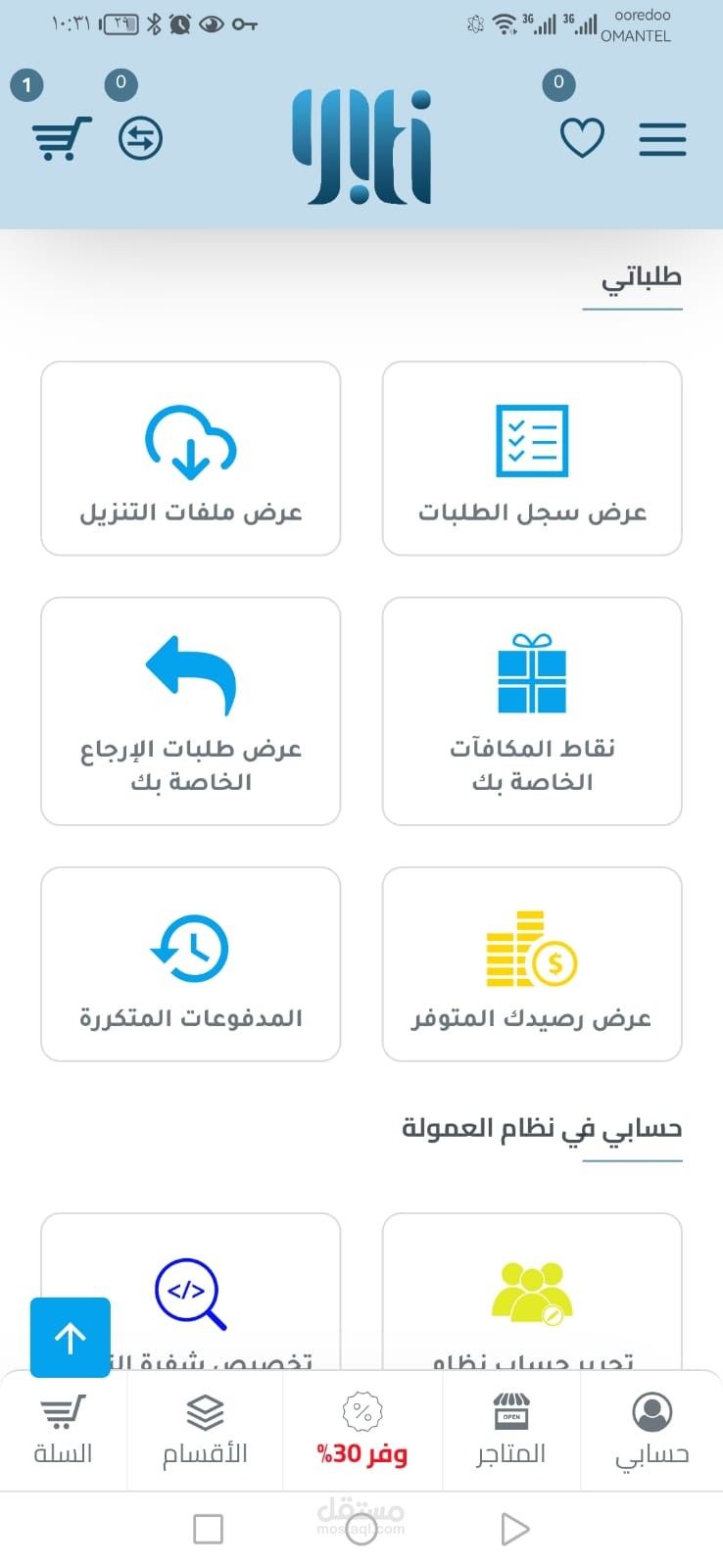Open المدفوعات المتكررة card
The height and width of the screenshot is (1568, 723).
(x=191, y=964)
